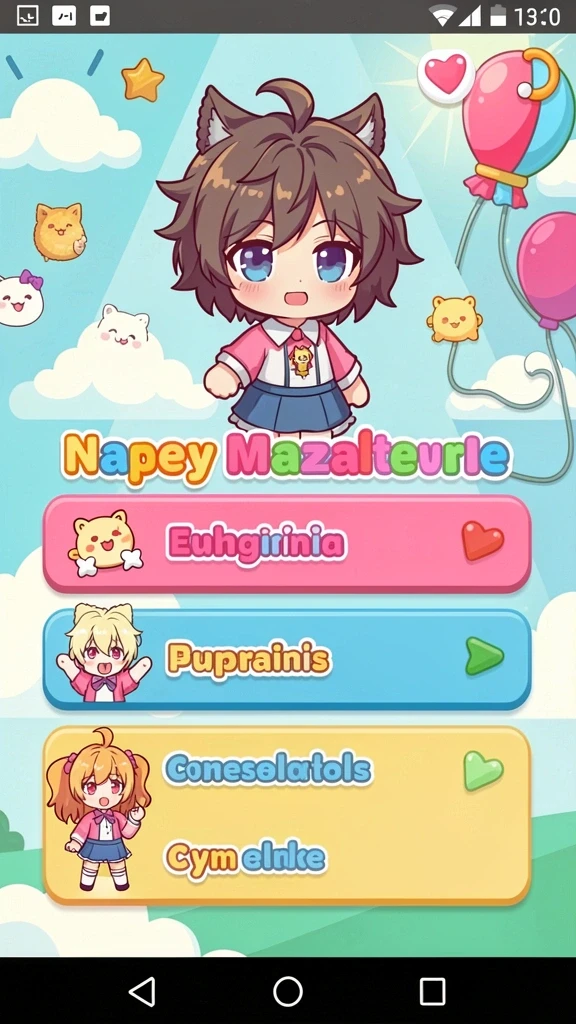Select the blue Pupranis button
This screenshot has width=576, height=1024.
pos(287,659)
